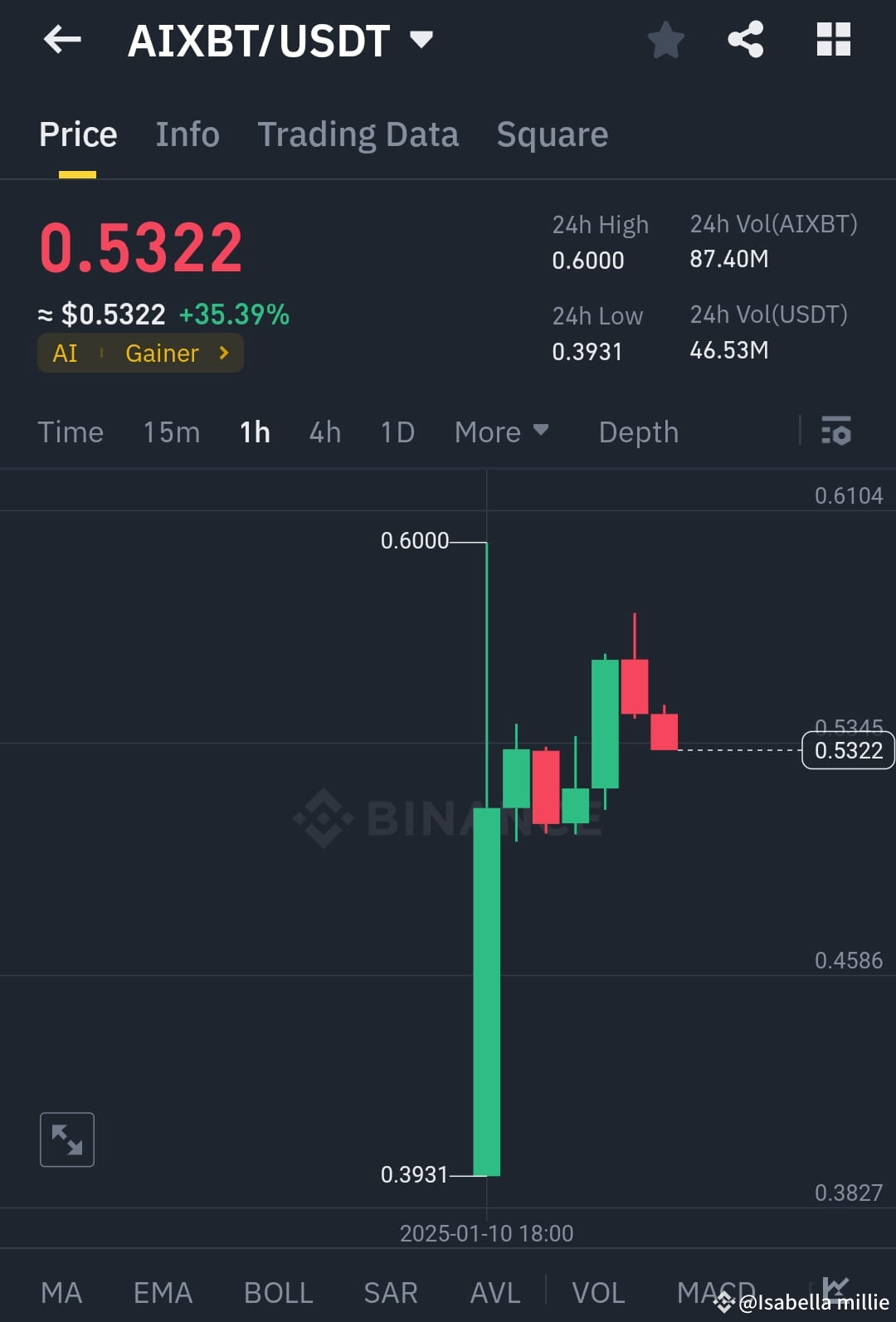Screen dimensions: 896x1322
Task: Open chart settings via the candle settings icon
Action: point(836,432)
